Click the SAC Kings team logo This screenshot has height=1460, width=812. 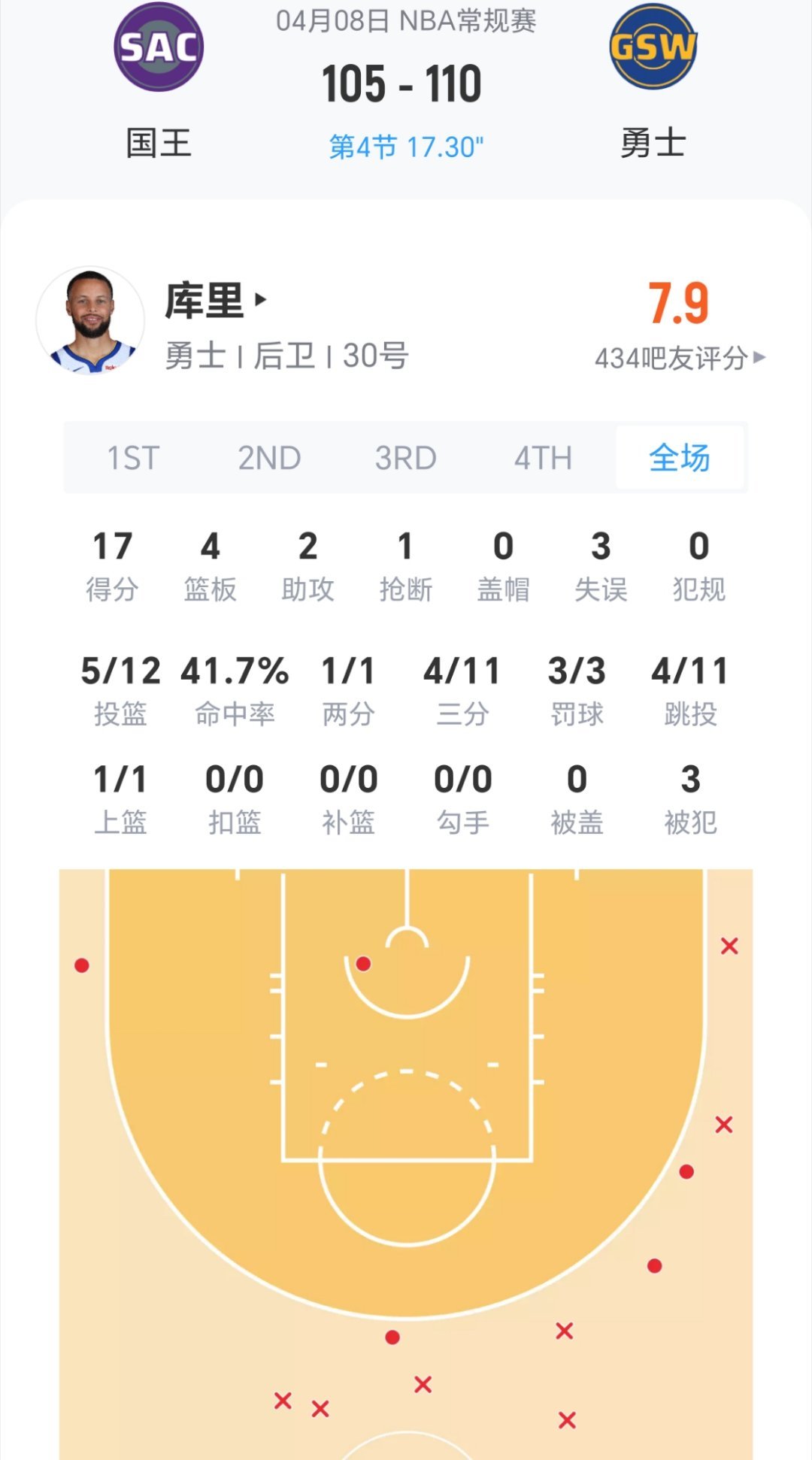coord(158,47)
